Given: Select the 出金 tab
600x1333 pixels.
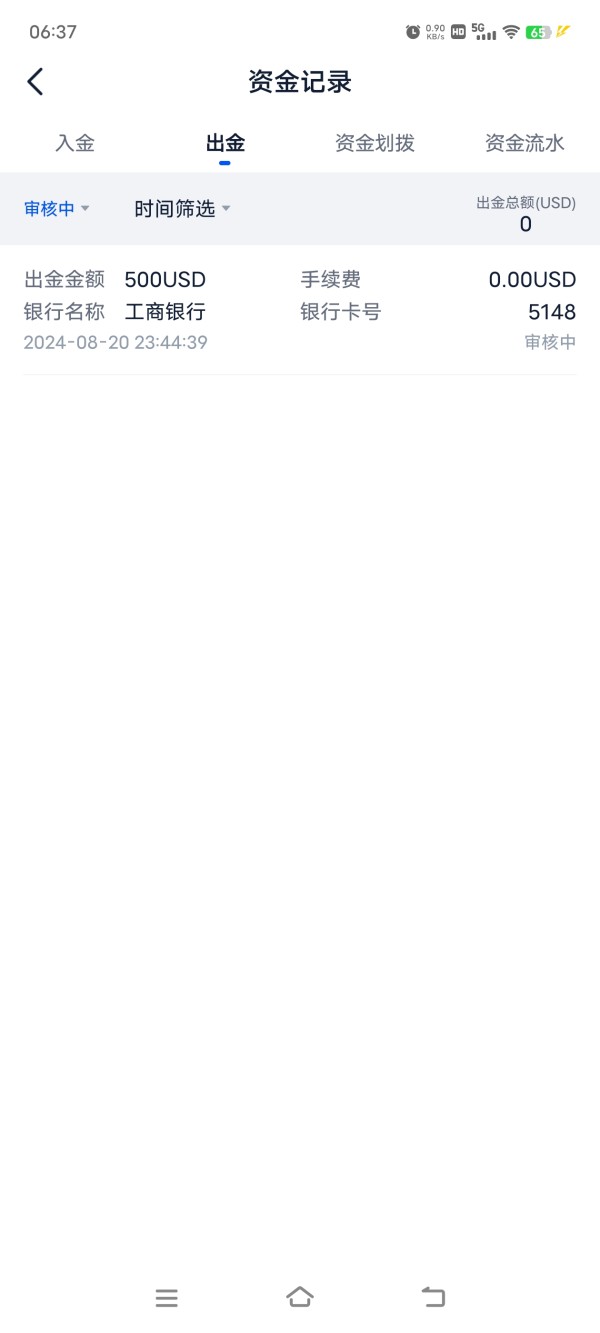Looking at the screenshot, I should click(225, 143).
